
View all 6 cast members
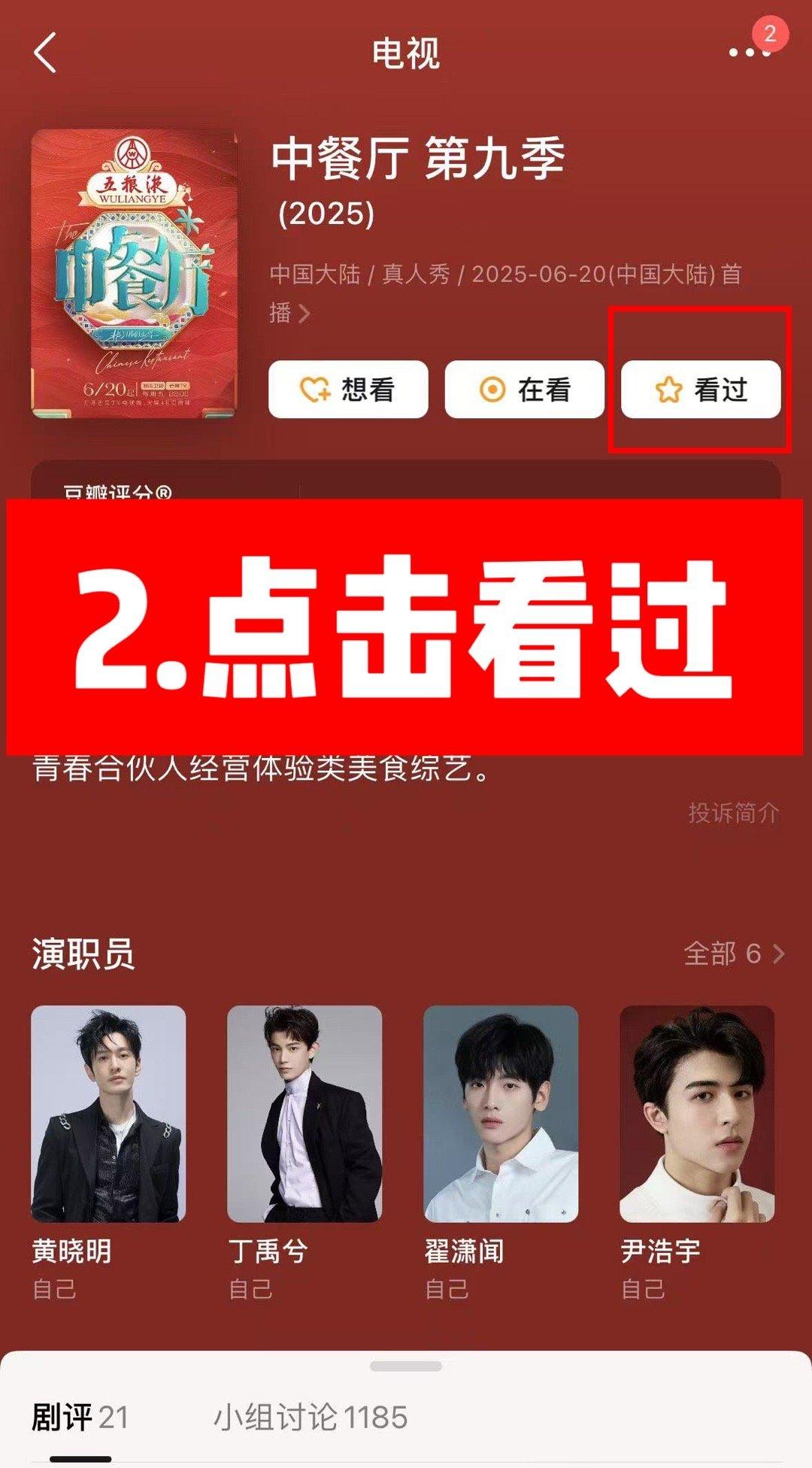(734, 954)
